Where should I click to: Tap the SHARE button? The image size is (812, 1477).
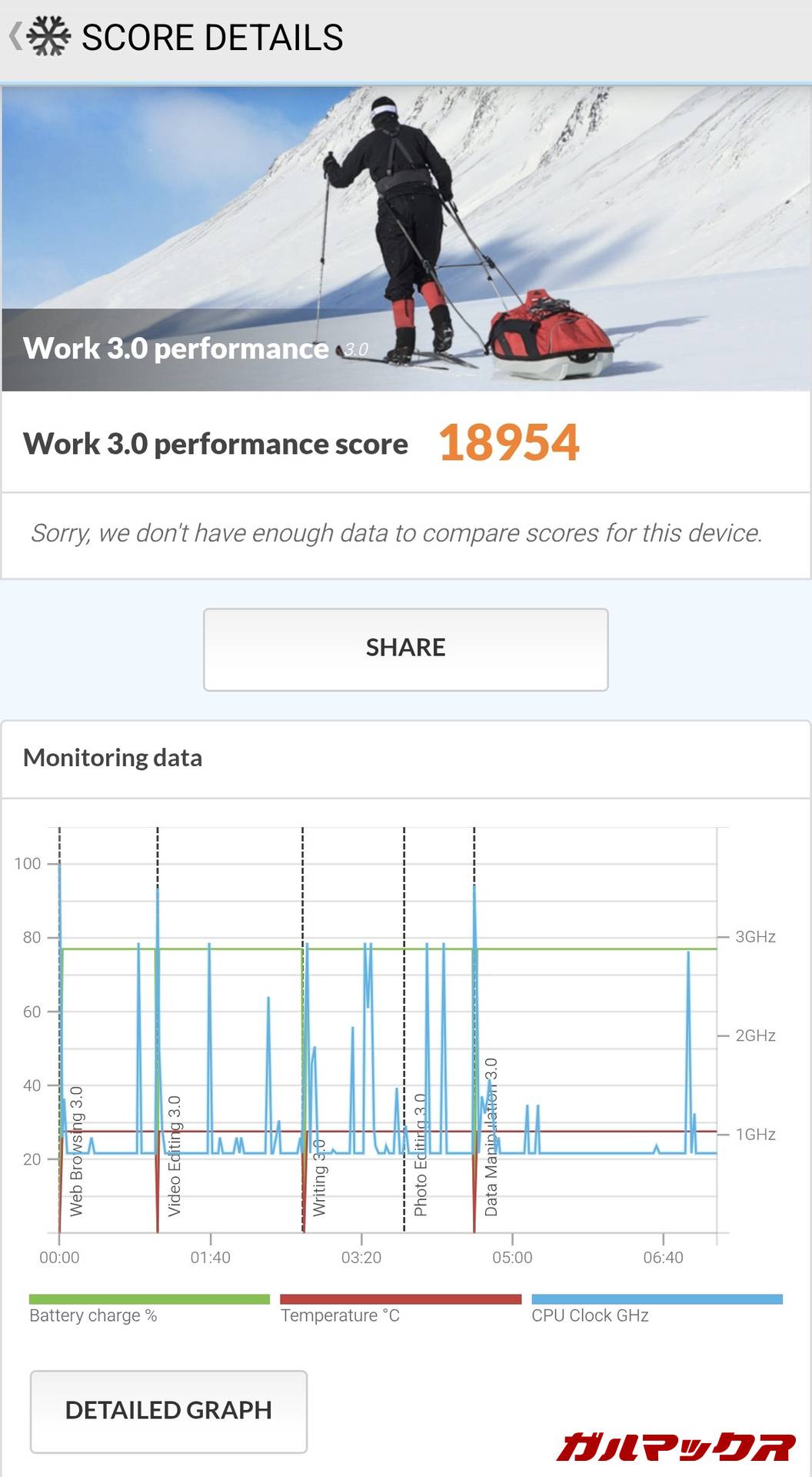coord(405,648)
